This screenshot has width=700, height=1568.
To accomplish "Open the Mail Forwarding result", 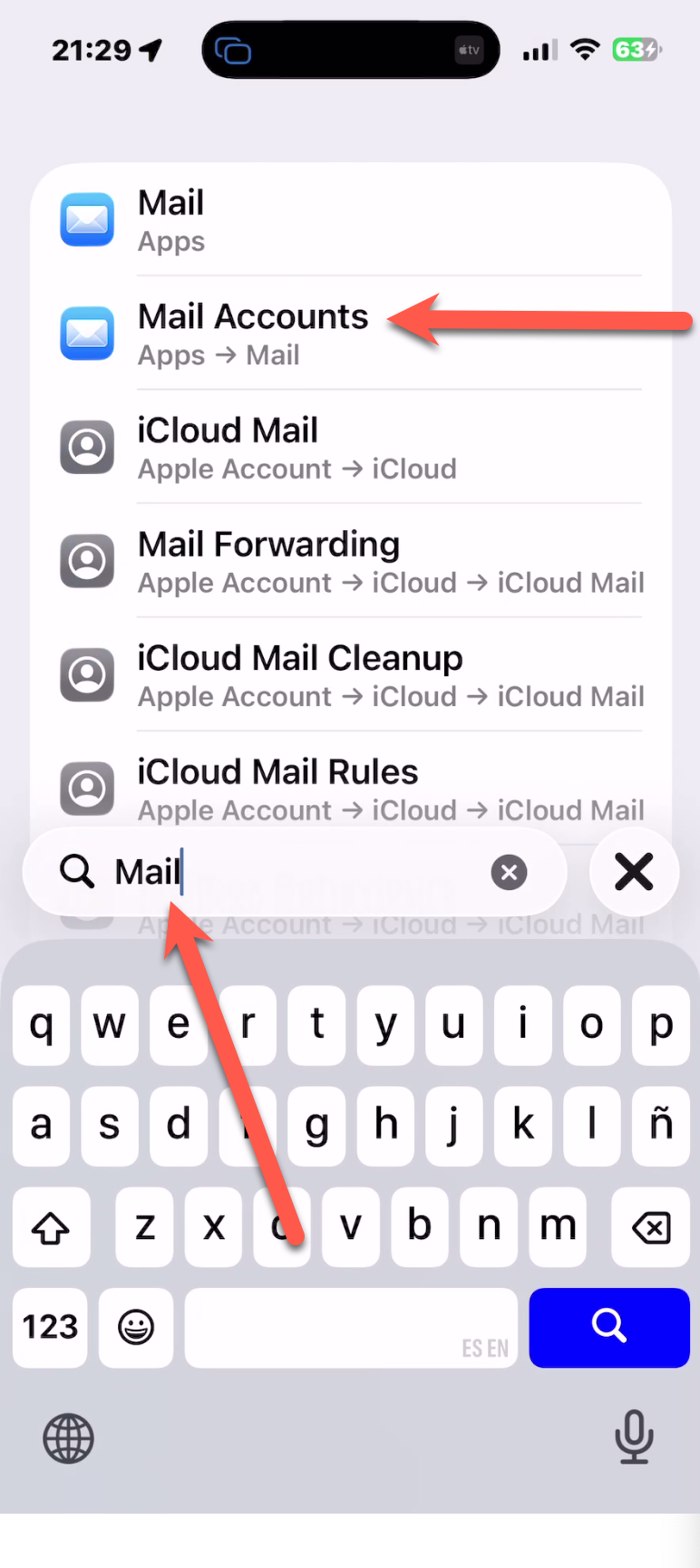I will (x=350, y=562).
